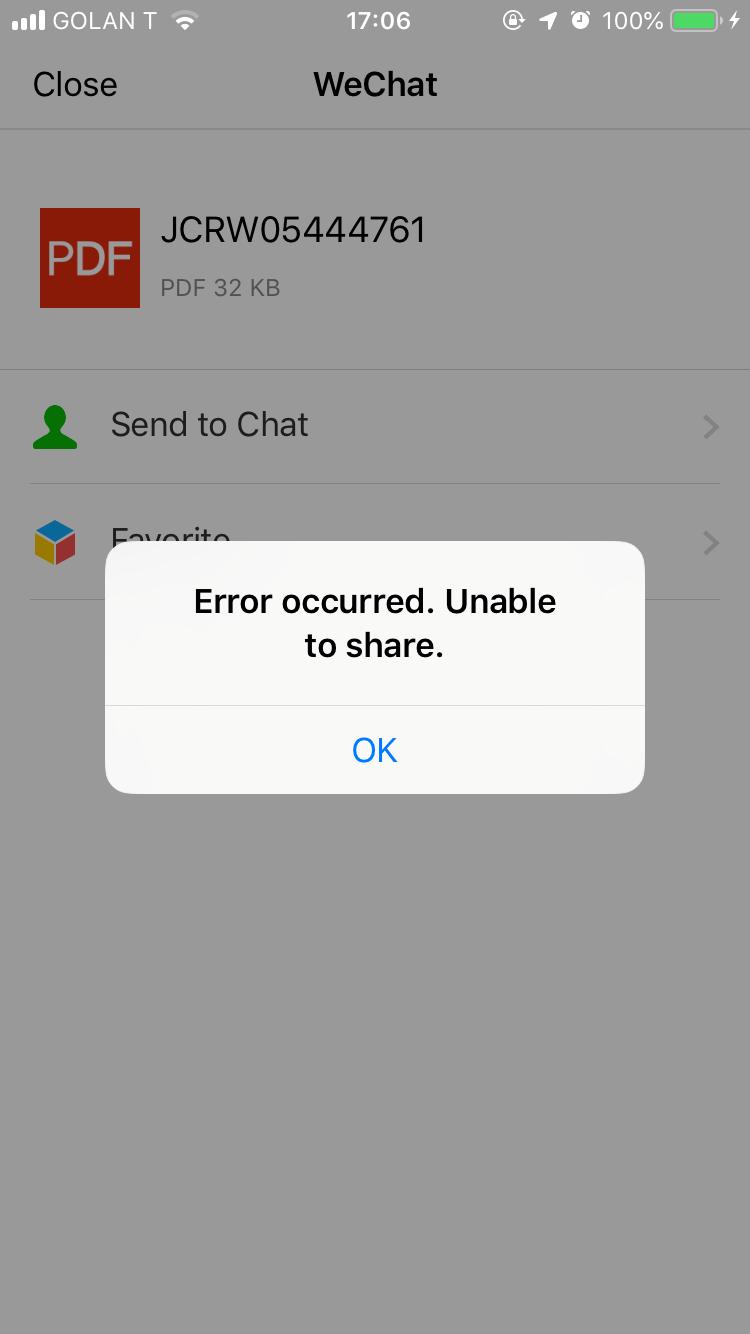This screenshot has height=1334, width=750.
Task: Open the Favorite row's chevron
Action: click(x=711, y=543)
